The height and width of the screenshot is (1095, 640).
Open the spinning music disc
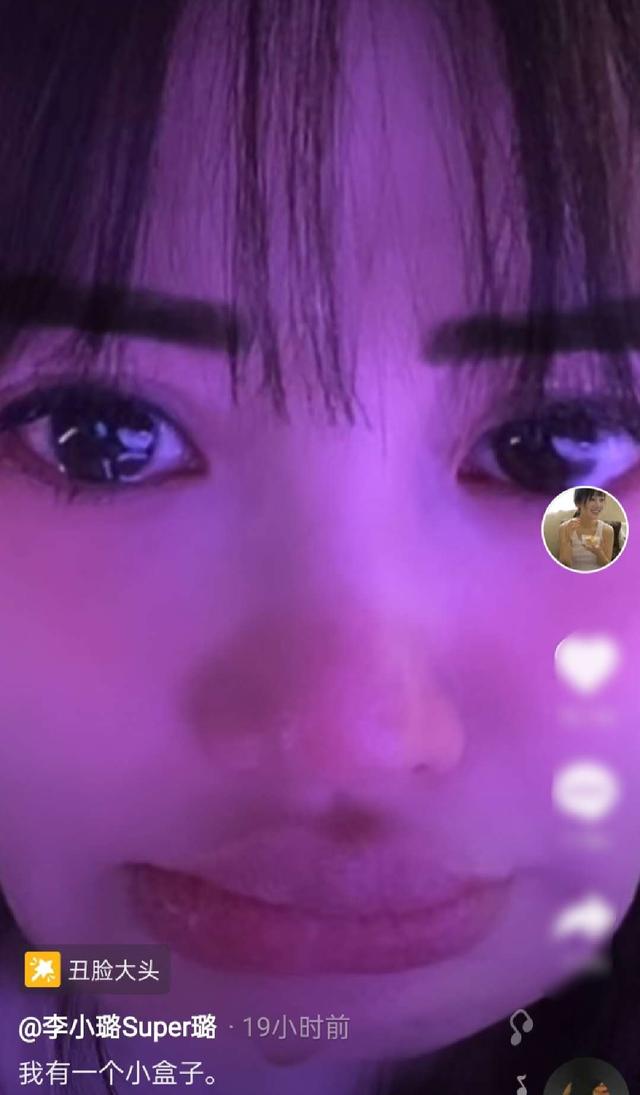pos(586,1079)
